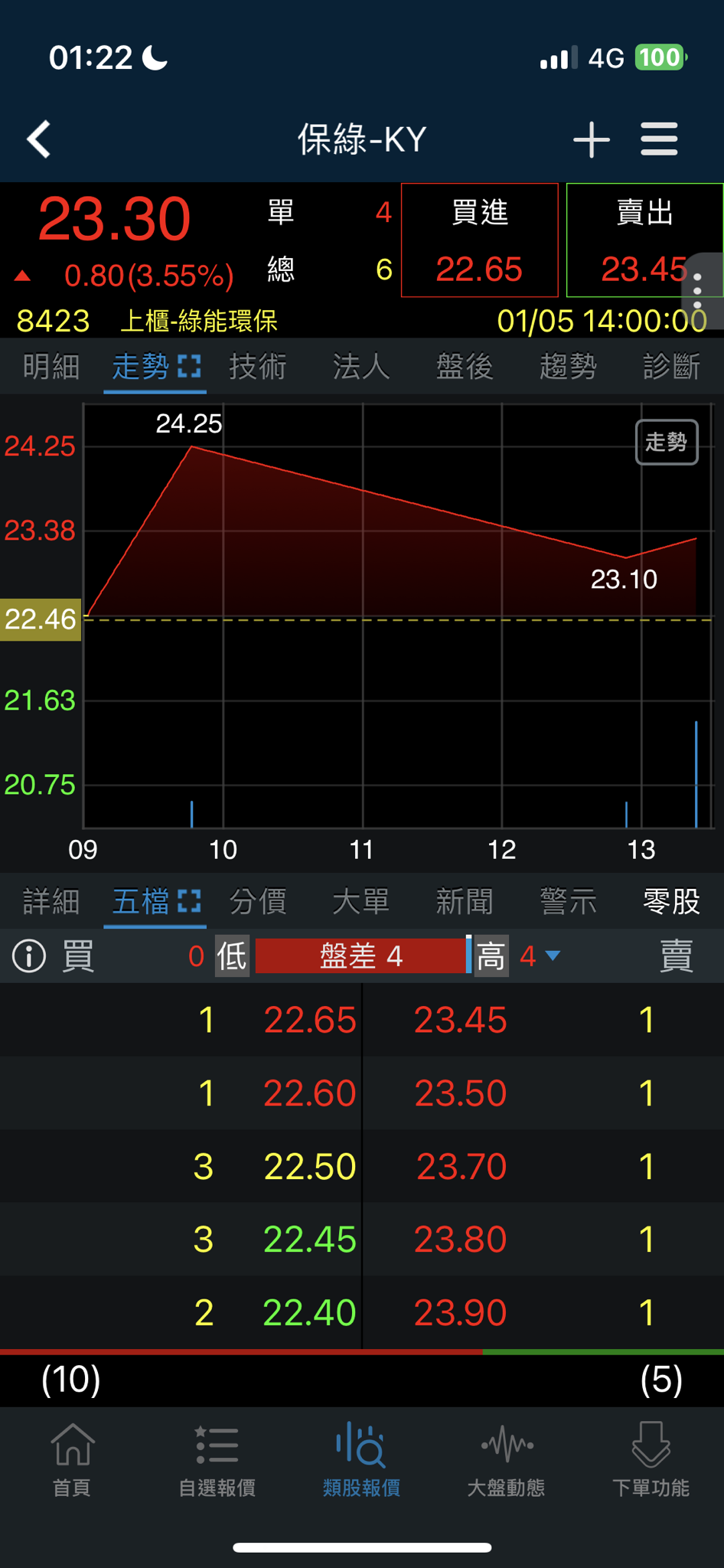Tap the info icon beside 買

pos(29,956)
